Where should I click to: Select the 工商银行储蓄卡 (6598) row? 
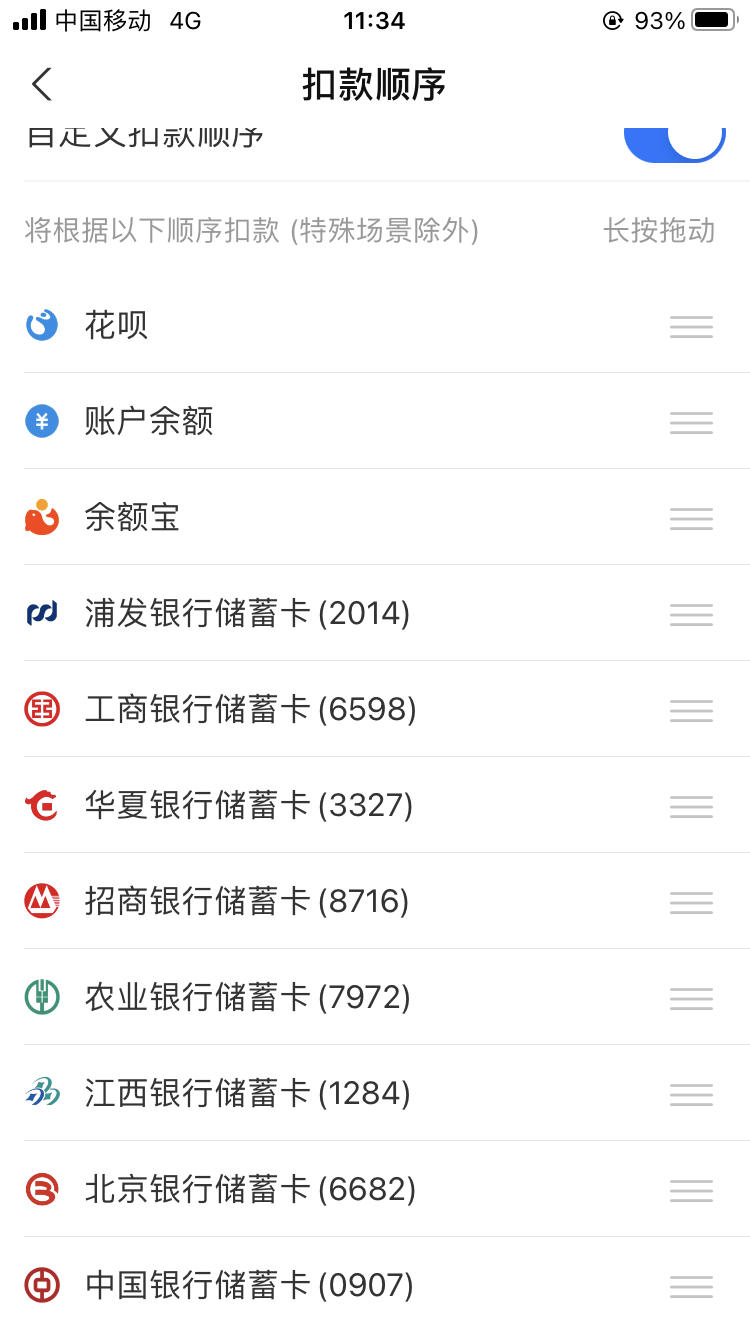(x=386, y=709)
